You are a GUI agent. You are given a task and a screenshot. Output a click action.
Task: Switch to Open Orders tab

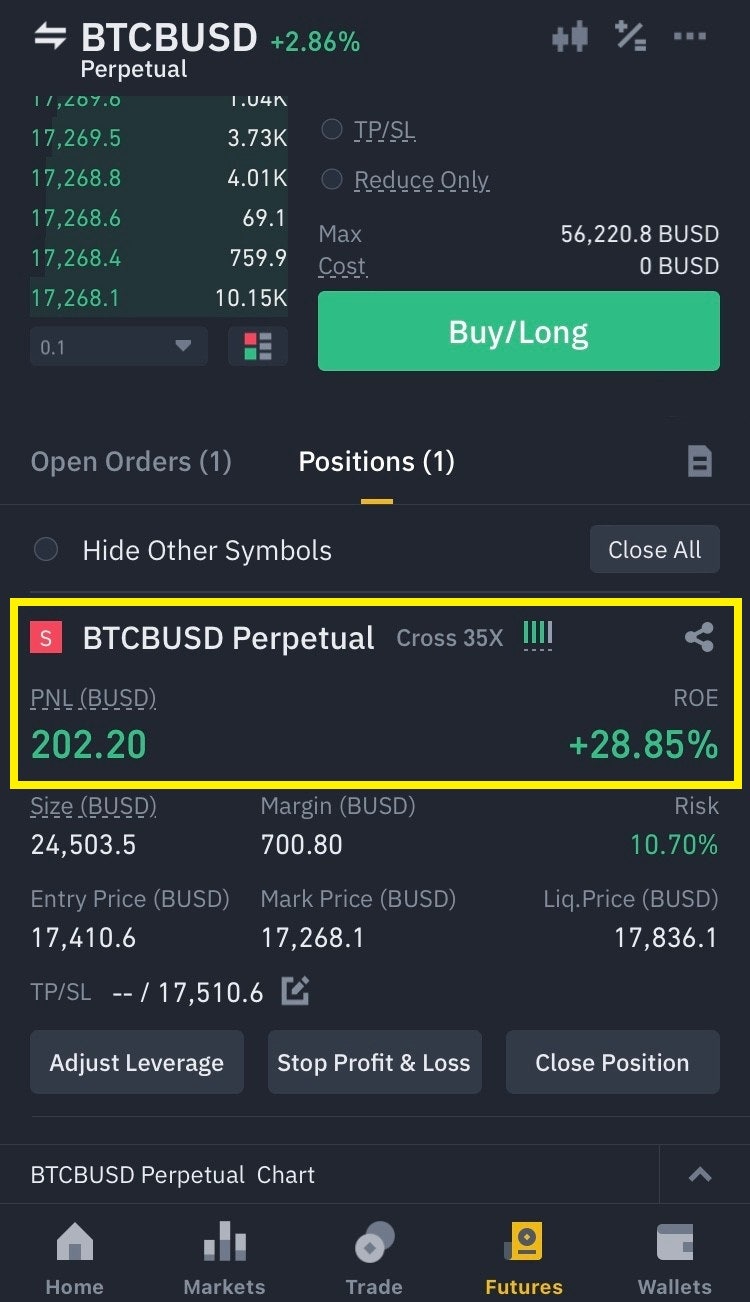click(131, 462)
